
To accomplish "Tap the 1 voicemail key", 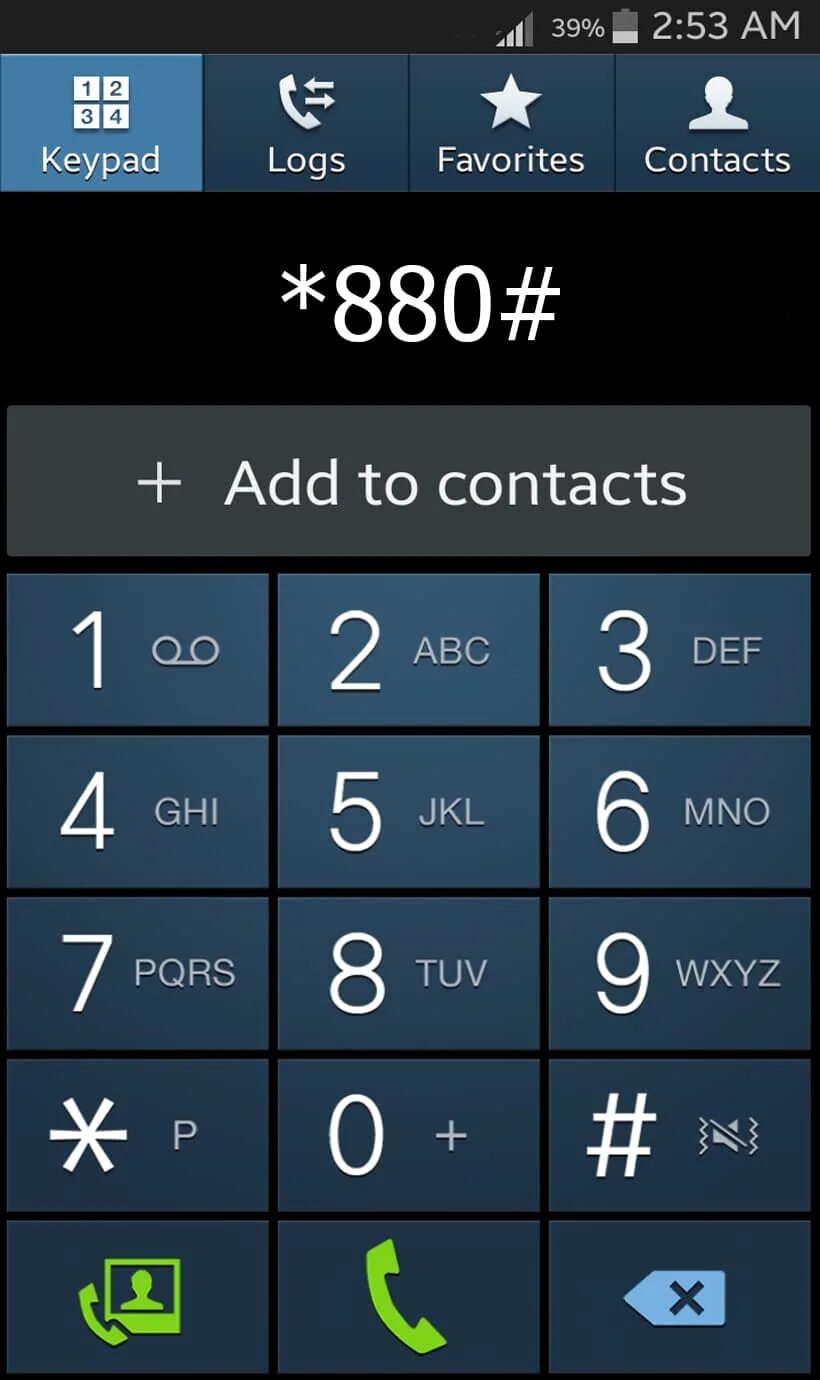I will point(137,650).
